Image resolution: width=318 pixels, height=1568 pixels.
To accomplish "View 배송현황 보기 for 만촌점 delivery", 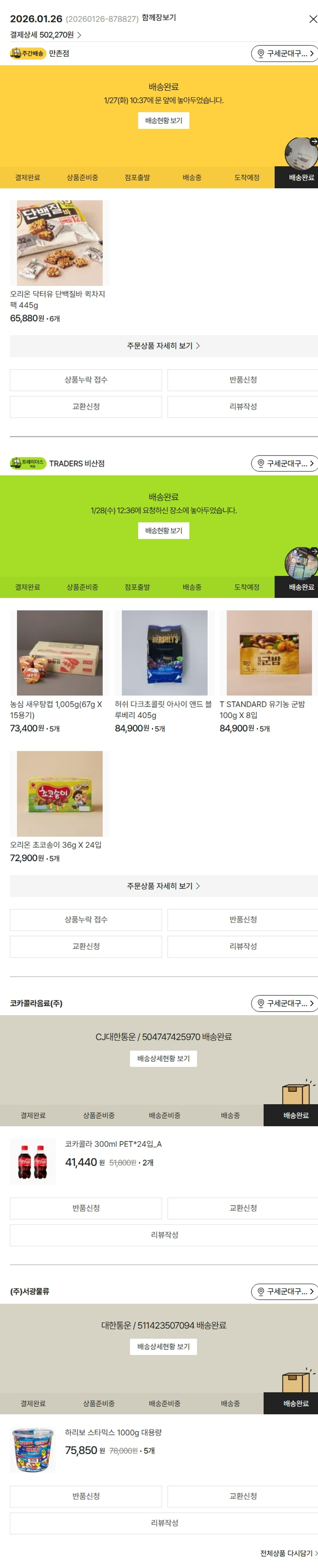I will coord(163,120).
